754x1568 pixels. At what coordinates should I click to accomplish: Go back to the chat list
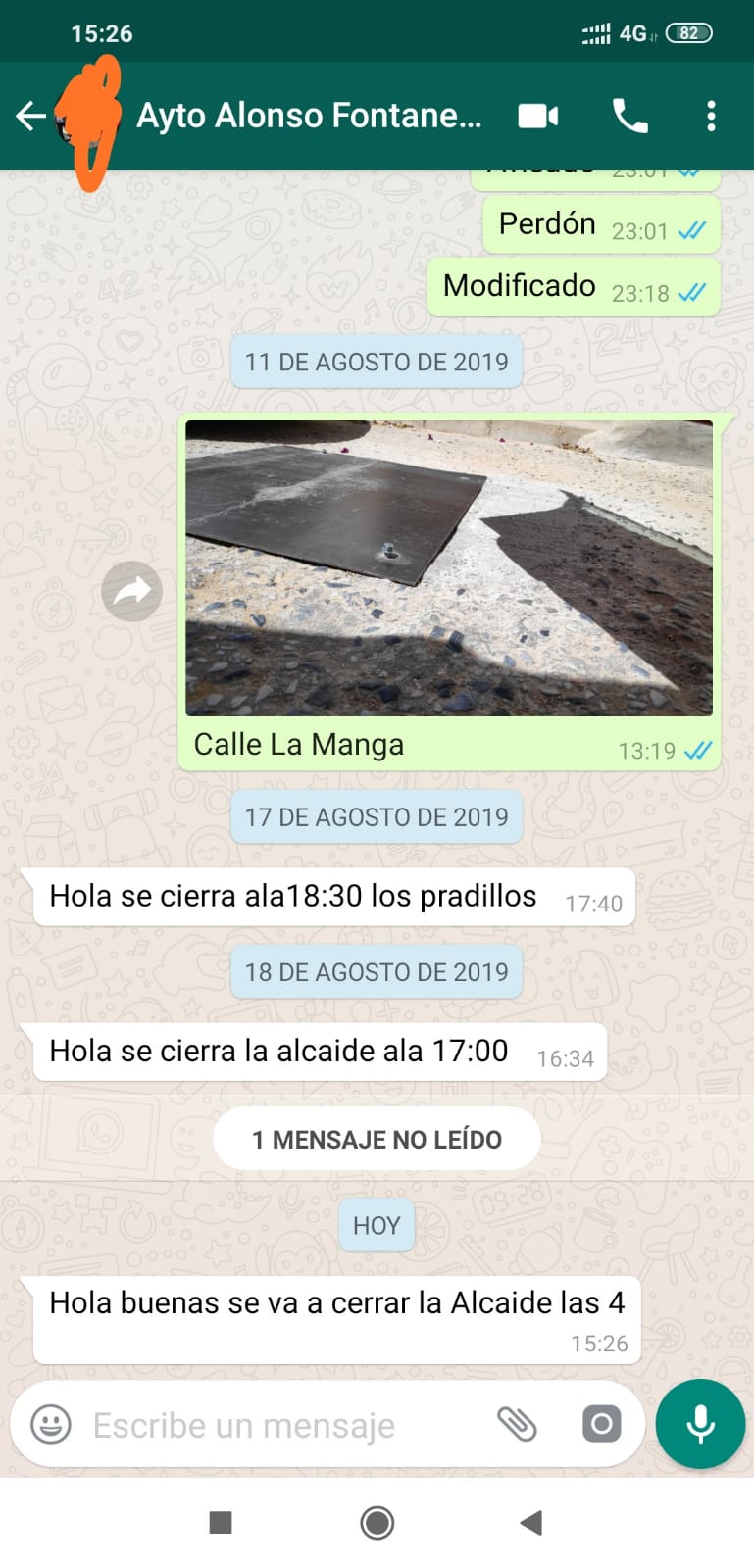click(30, 116)
